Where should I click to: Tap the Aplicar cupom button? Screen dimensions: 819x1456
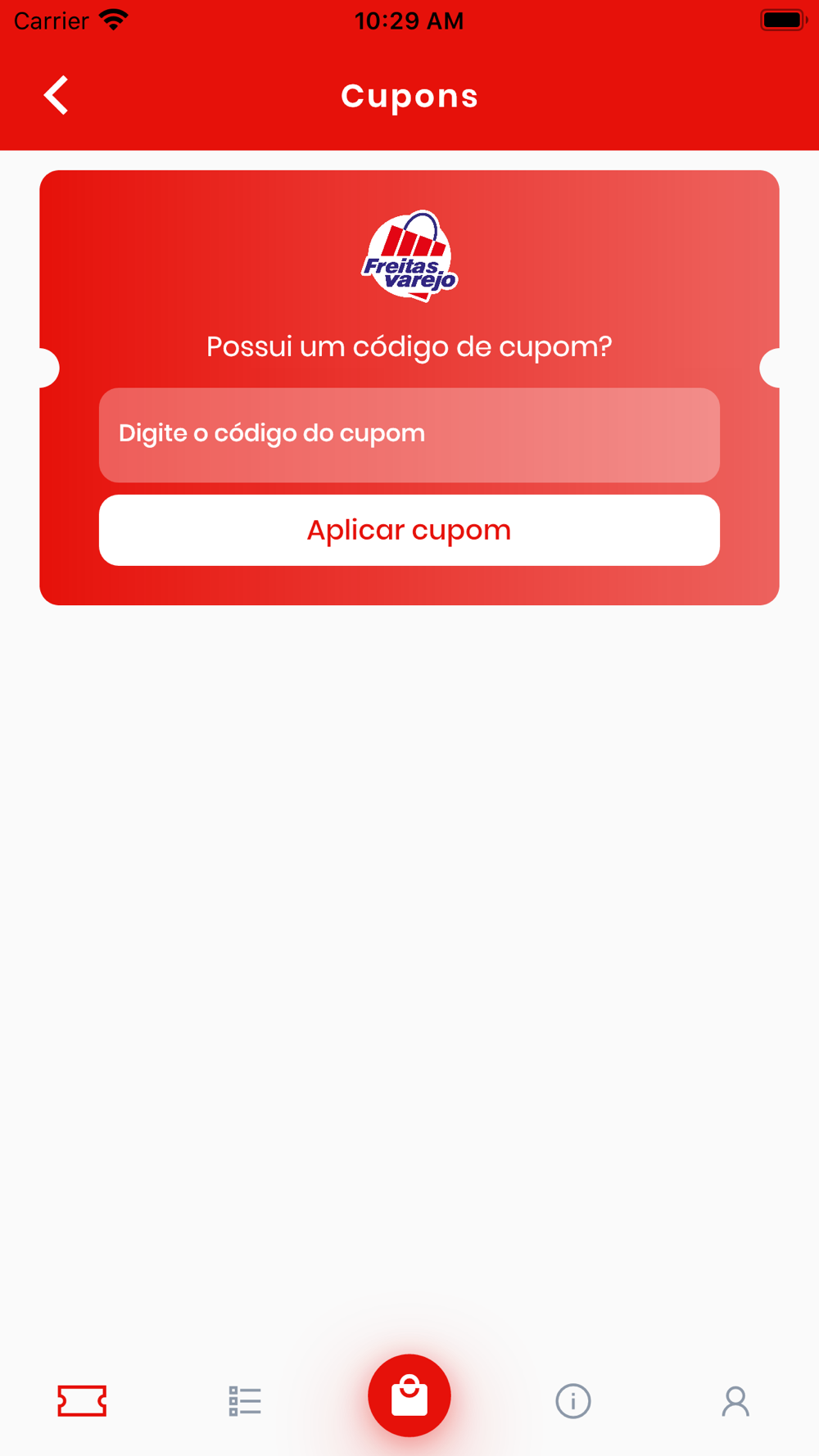[409, 530]
